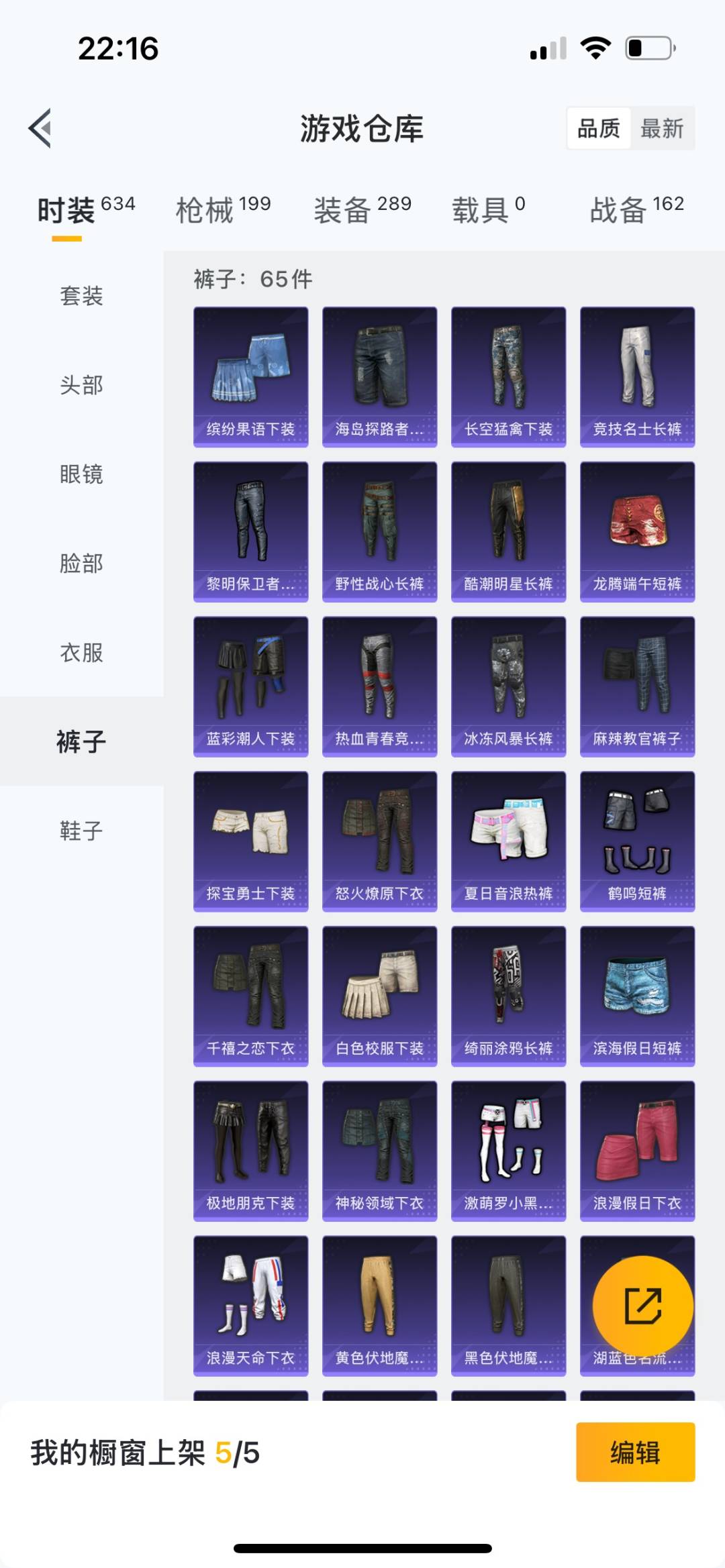Open the 龙腾端午短裤 item

pyautogui.click(x=638, y=532)
